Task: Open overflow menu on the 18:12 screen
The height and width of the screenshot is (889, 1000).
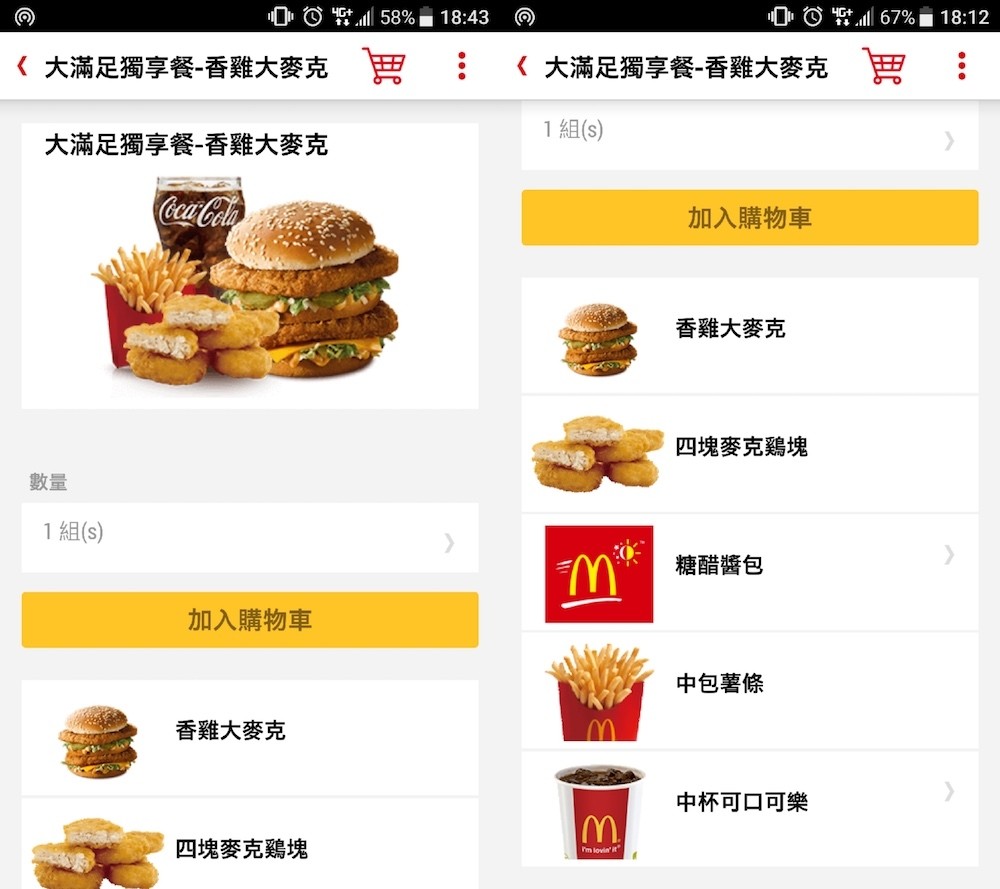Action: 961,67
